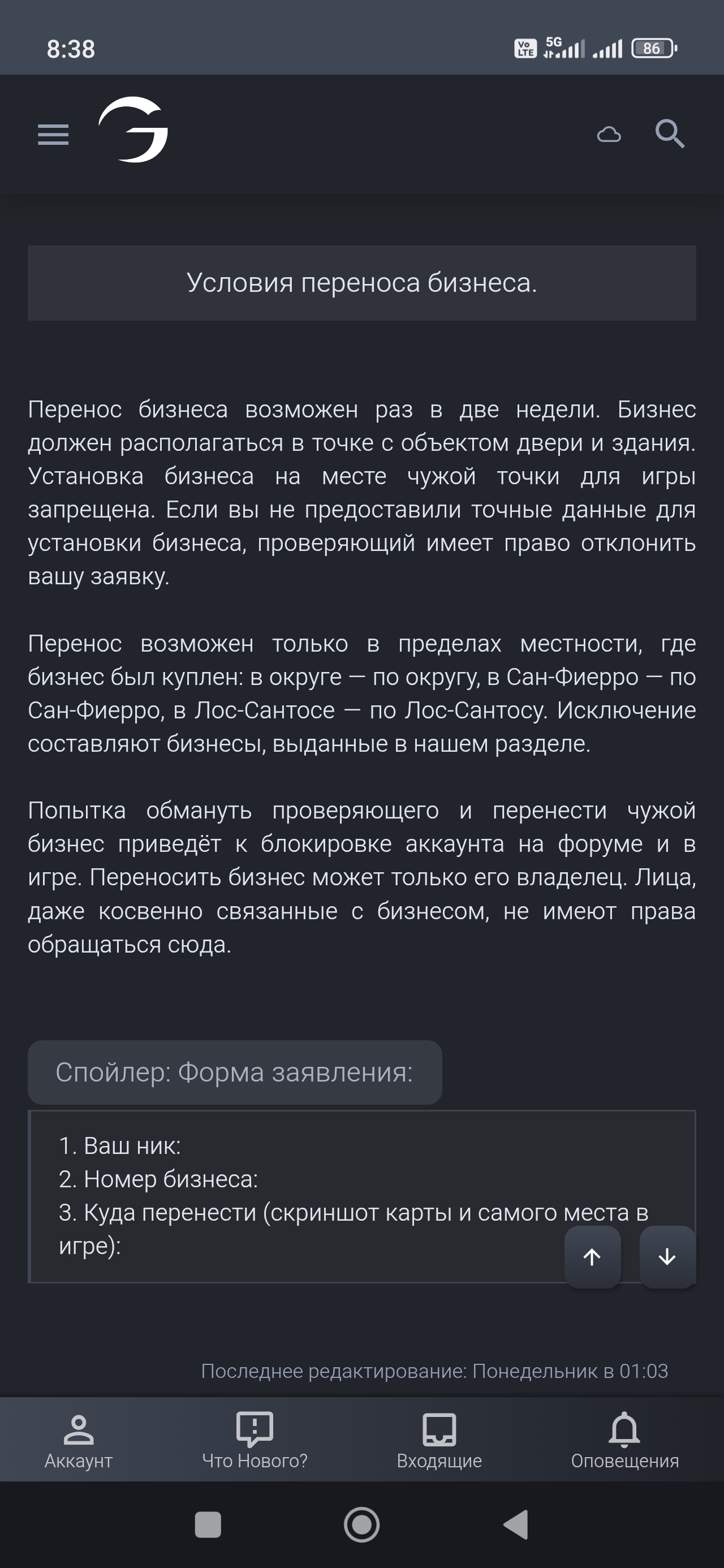Open the Что Нового? tab
This screenshot has height=1568, width=724.
pos(255,1440)
